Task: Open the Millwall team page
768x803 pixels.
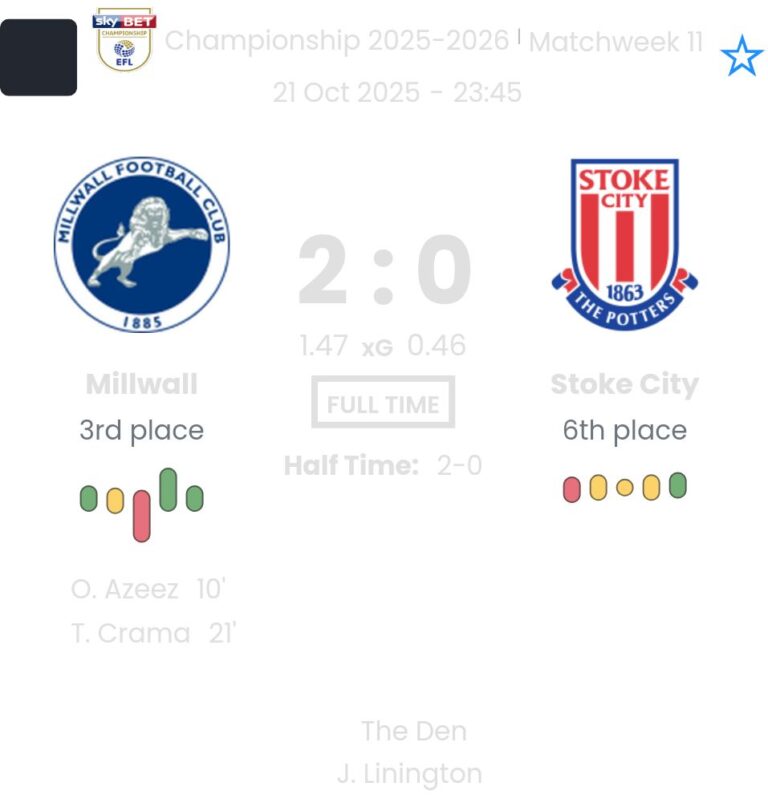Action: (141, 245)
